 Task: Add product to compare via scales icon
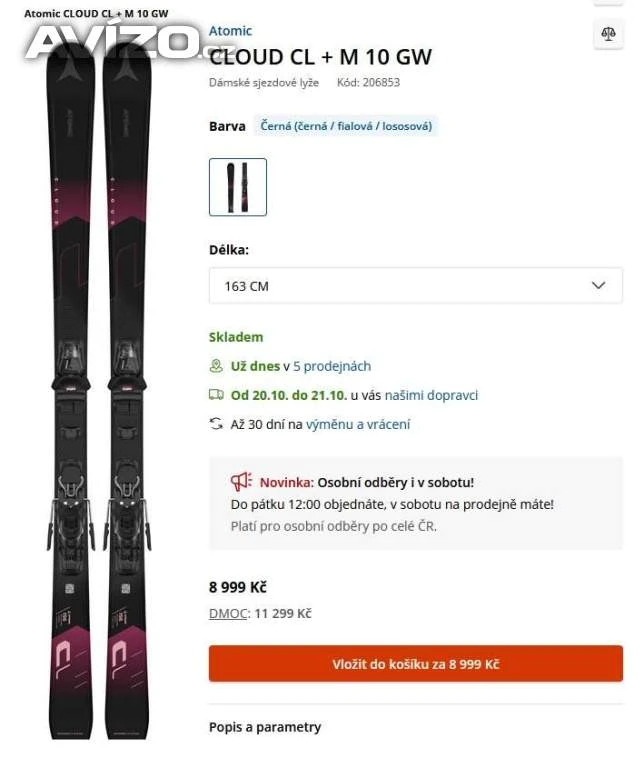pos(608,34)
